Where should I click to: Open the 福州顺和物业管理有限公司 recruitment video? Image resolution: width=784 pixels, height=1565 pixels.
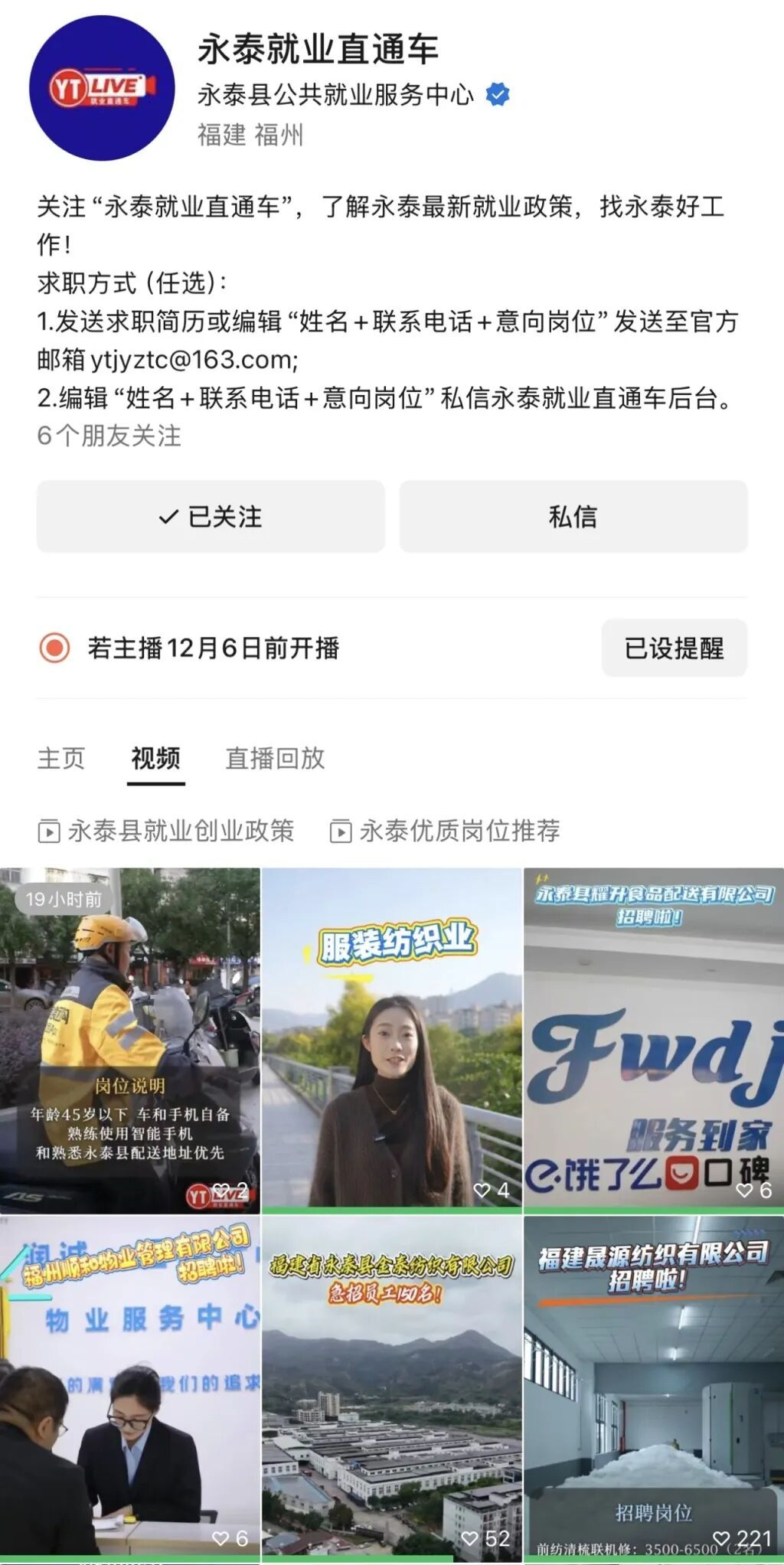[x=130, y=1390]
